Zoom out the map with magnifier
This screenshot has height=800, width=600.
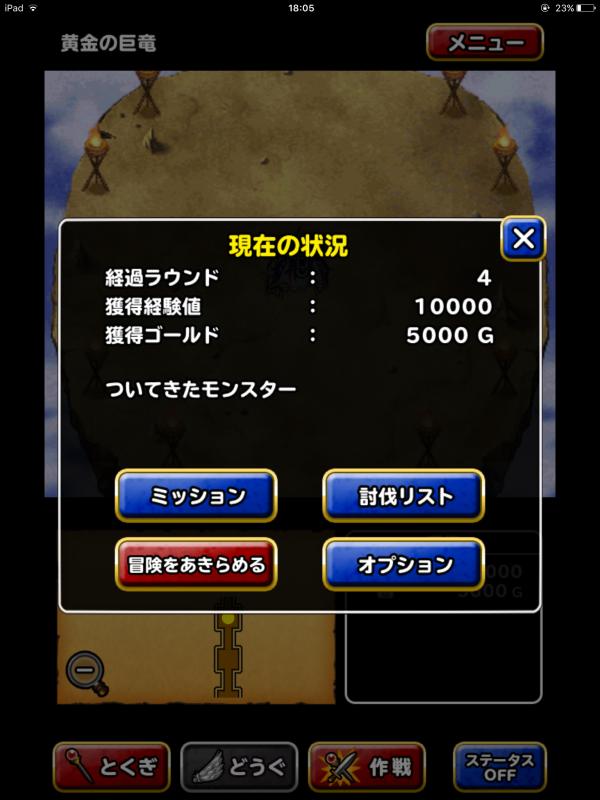(83, 668)
